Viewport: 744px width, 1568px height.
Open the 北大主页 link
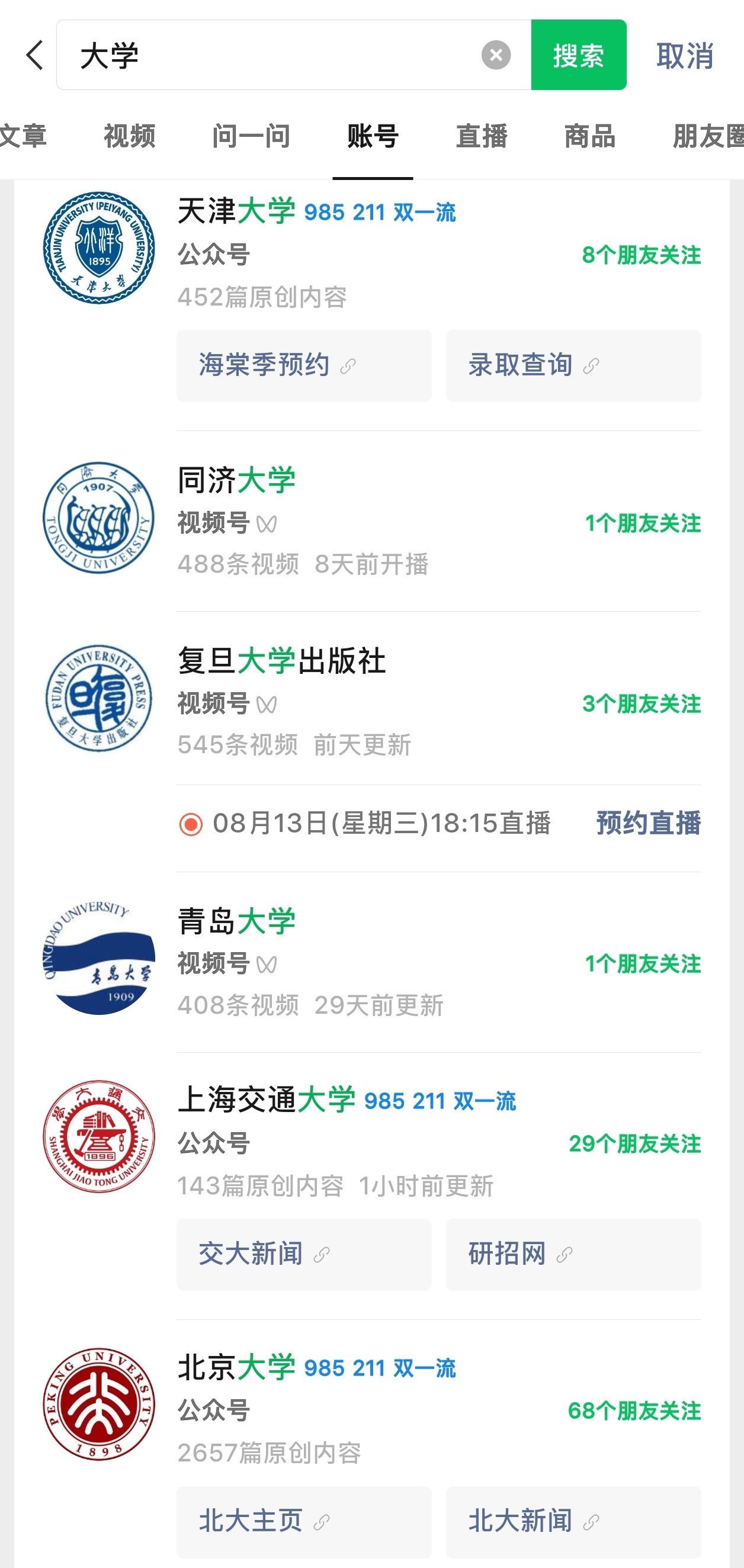pyautogui.click(x=304, y=1522)
